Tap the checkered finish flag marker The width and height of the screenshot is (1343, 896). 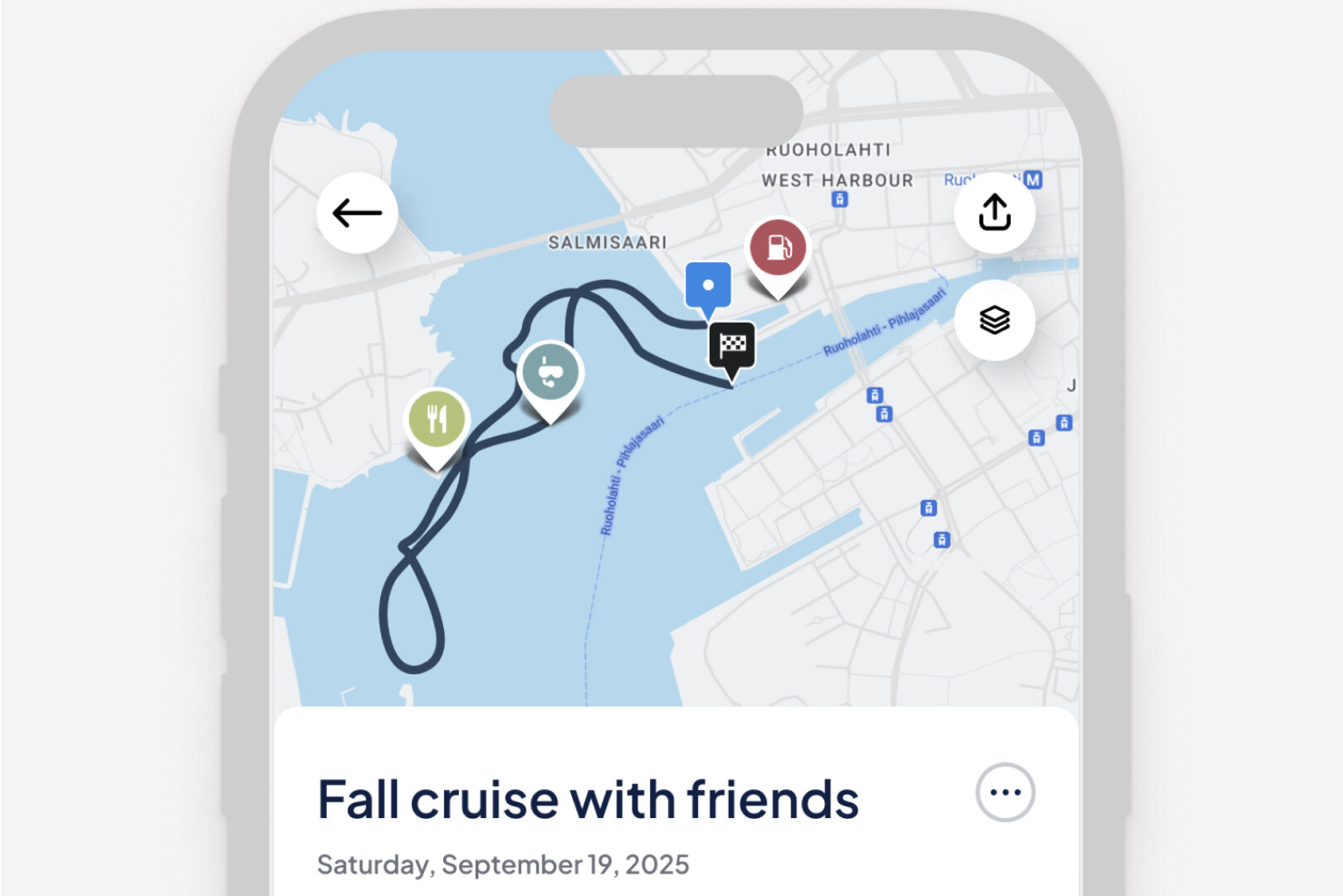pyautogui.click(x=731, y=344)
